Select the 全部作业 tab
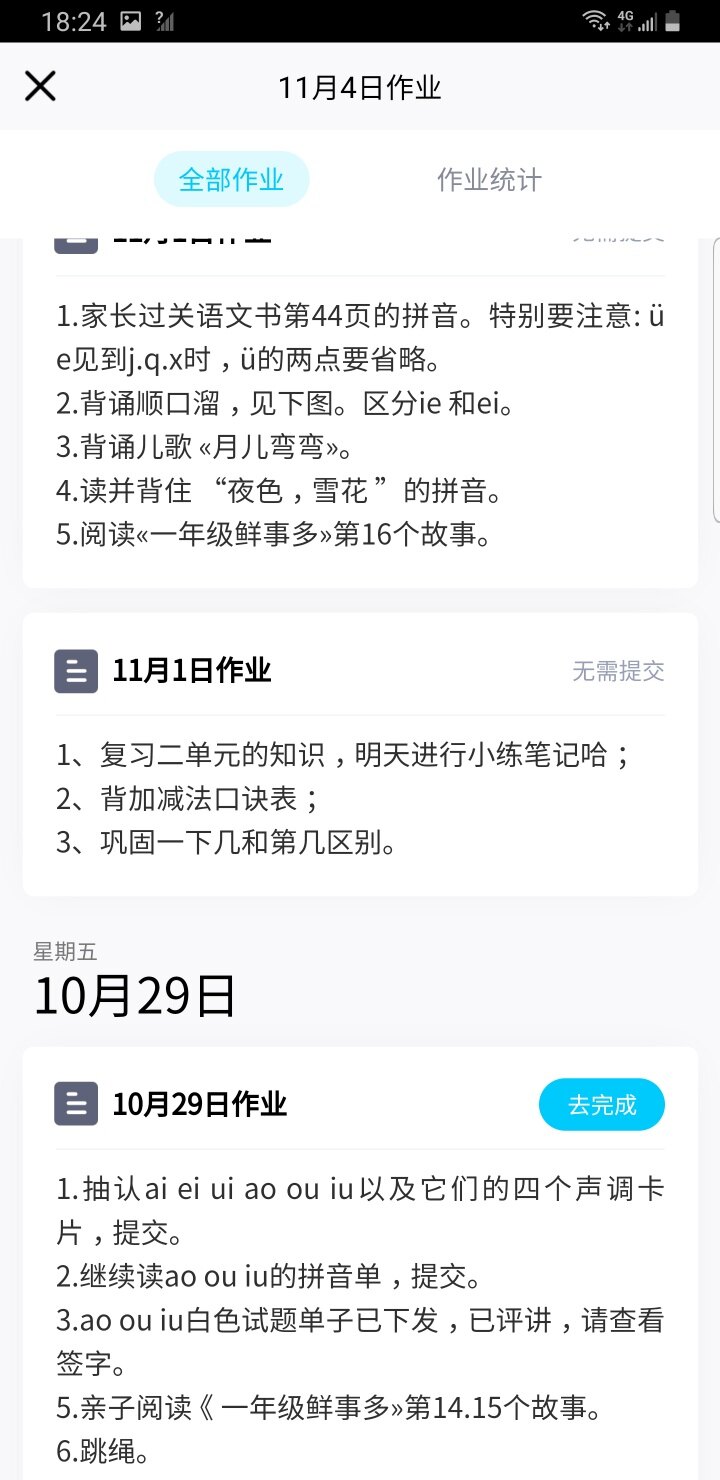720x1480 pixels. [x=231, y=180]
